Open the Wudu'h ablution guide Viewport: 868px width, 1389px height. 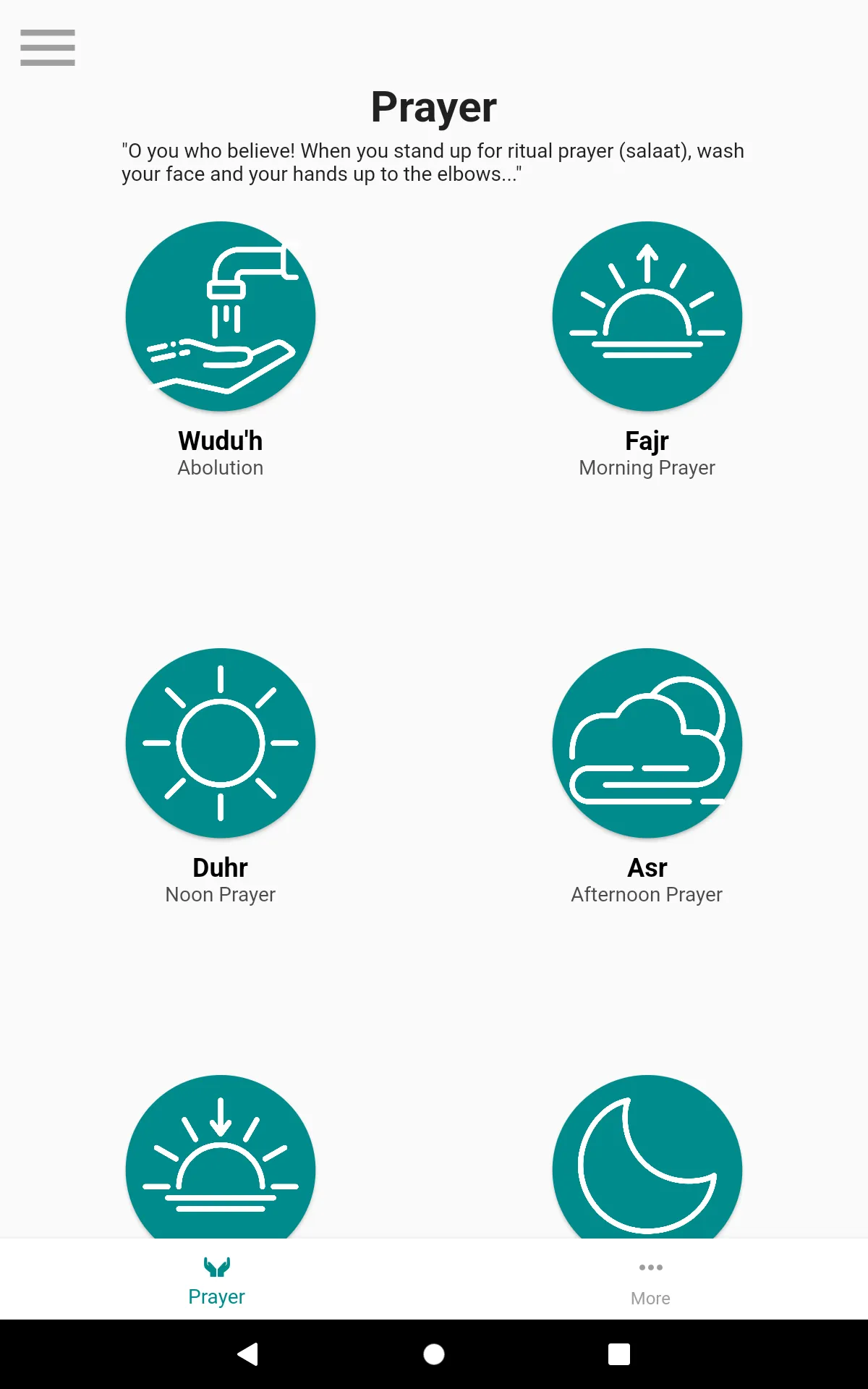(x=220, y=316)
